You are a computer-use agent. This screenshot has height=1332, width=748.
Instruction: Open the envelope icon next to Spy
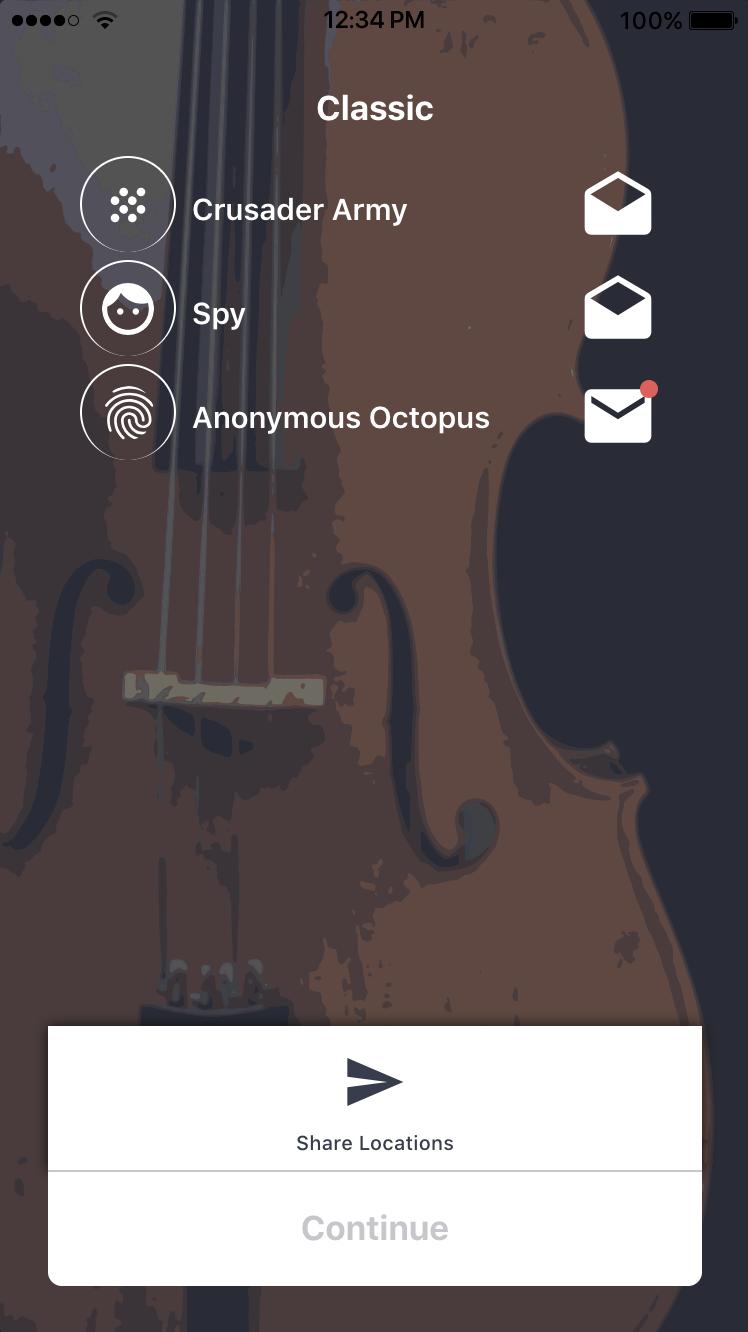617,308
